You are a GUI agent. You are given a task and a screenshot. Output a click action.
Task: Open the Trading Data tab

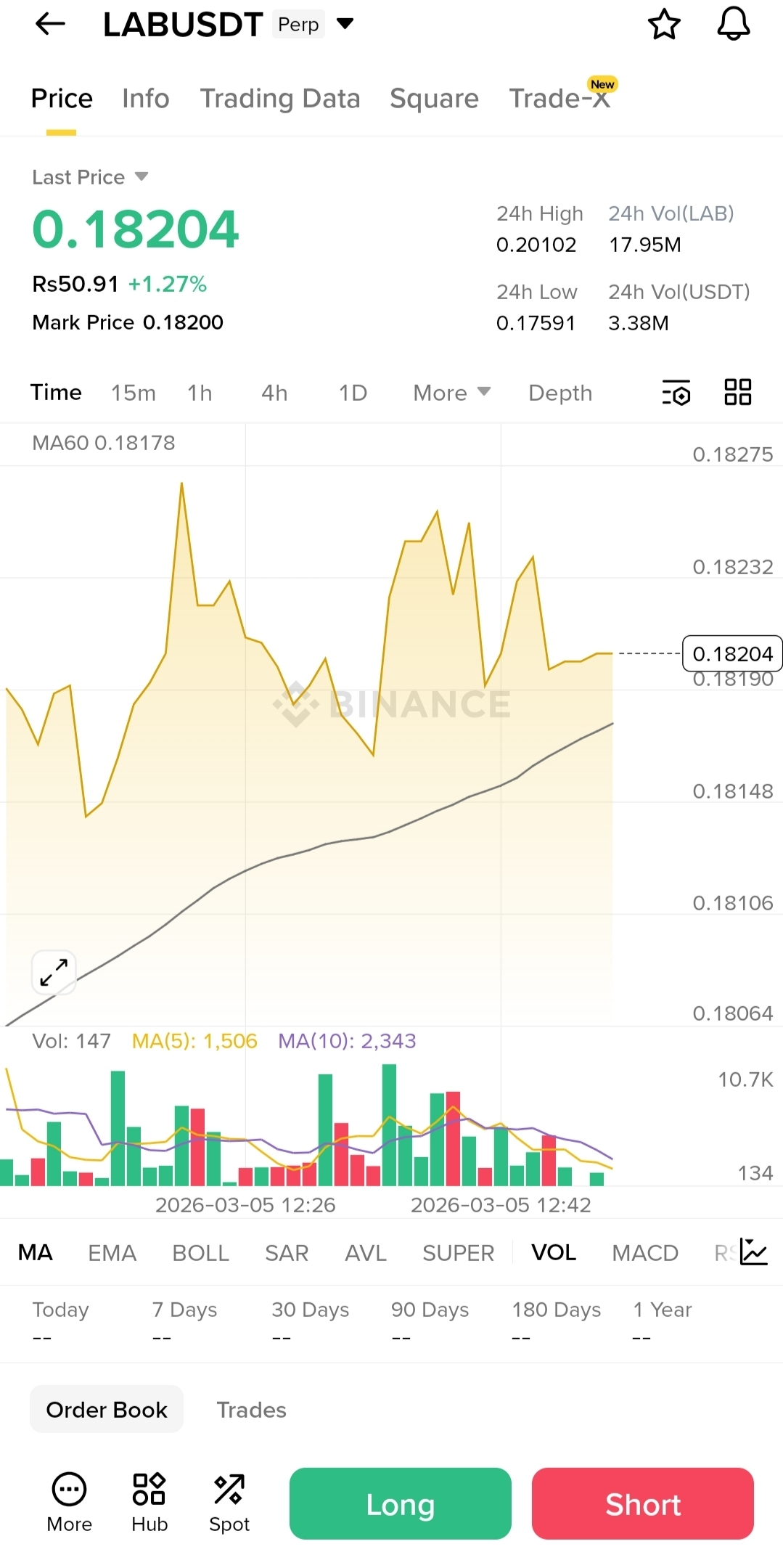click(279, 99)
